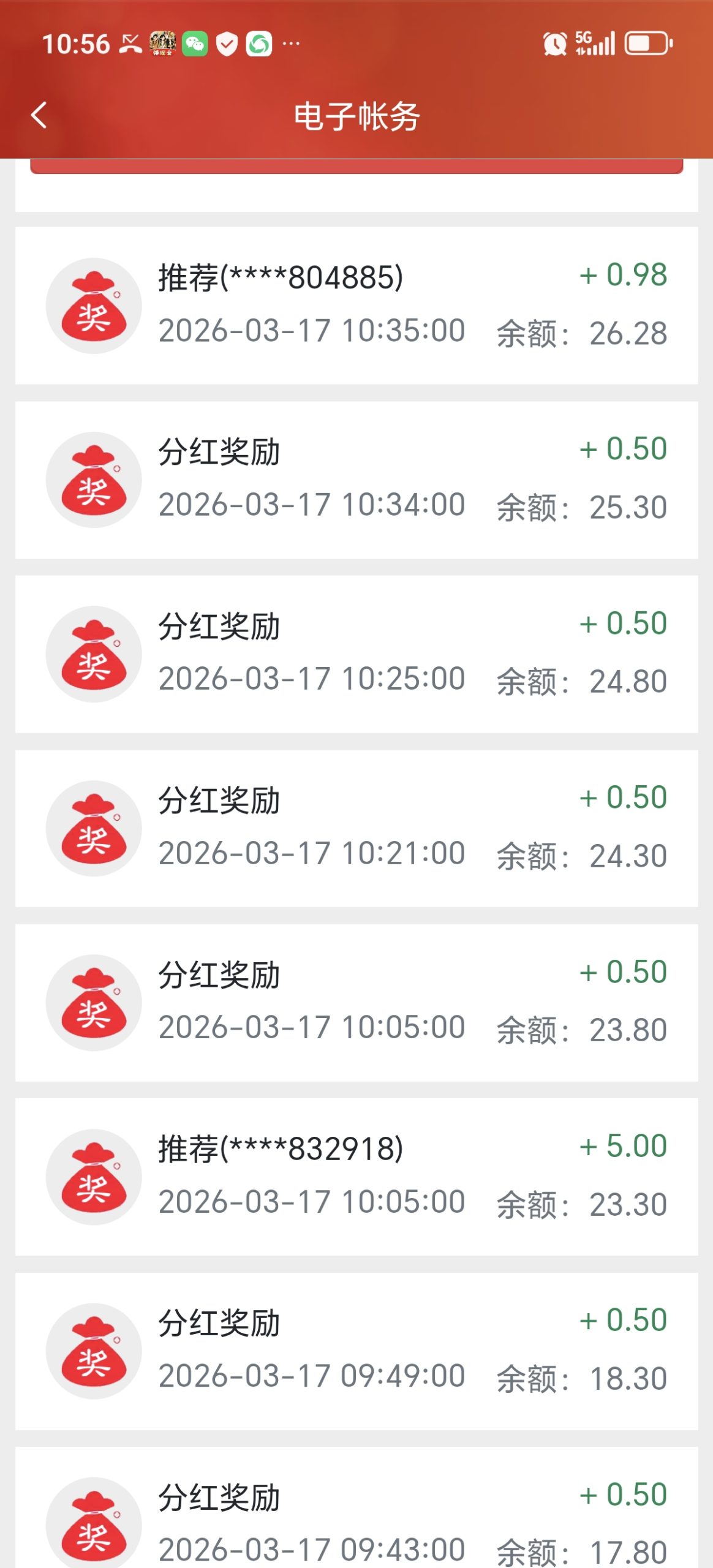
Task: Tap the green shield icon in status bar
Action: [227, 44]
